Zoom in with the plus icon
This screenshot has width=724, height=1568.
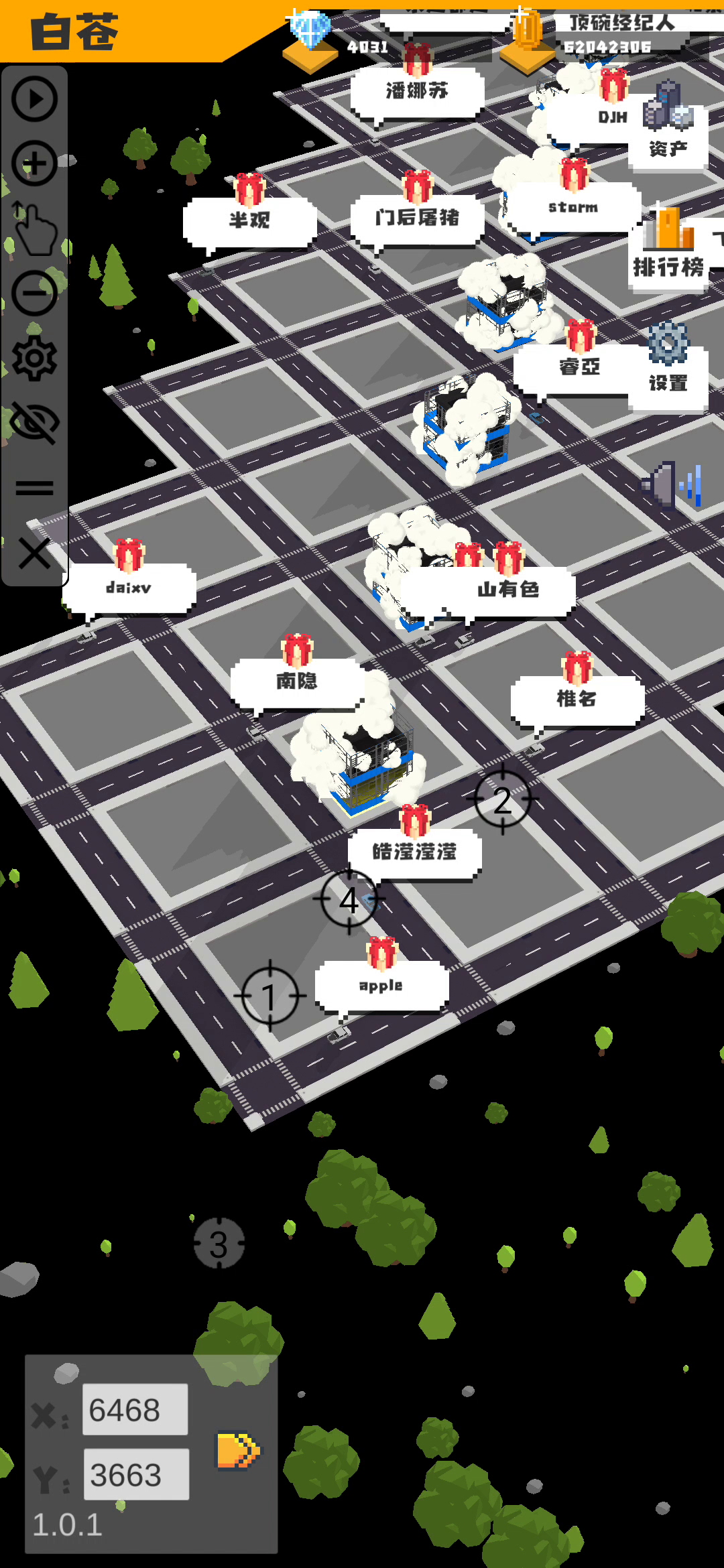pyautogui.click(x=34, y=164)
